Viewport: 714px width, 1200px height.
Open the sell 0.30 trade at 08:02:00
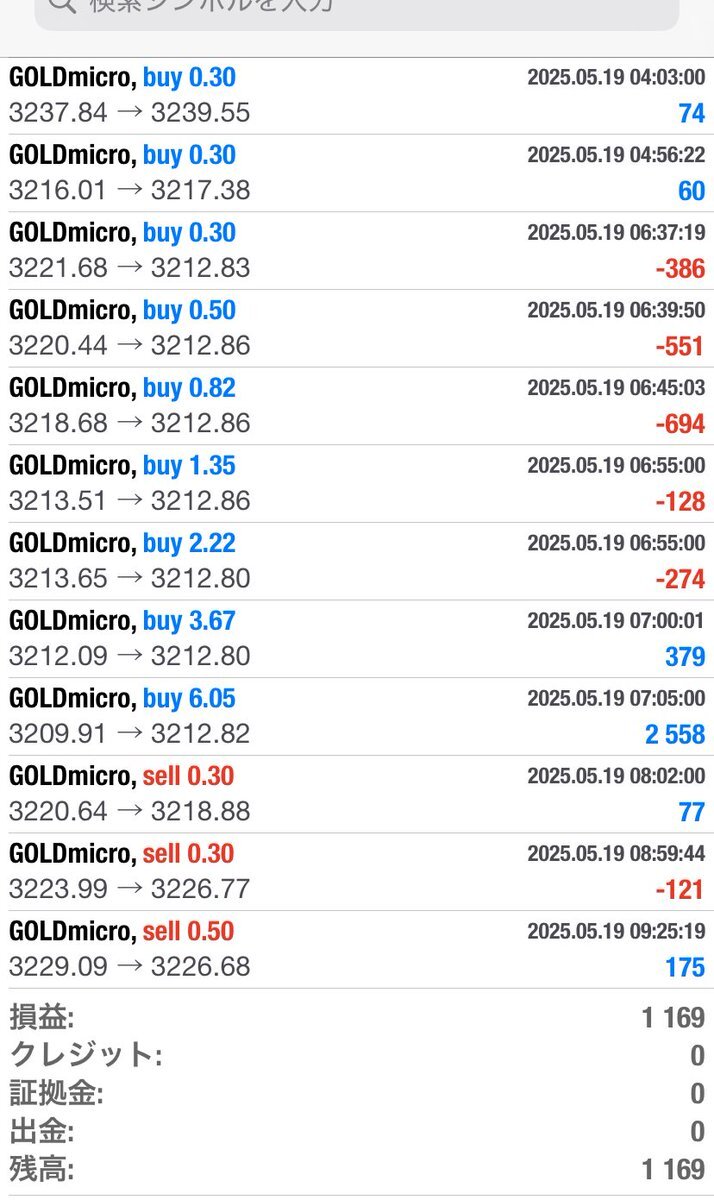coord(357,794)
